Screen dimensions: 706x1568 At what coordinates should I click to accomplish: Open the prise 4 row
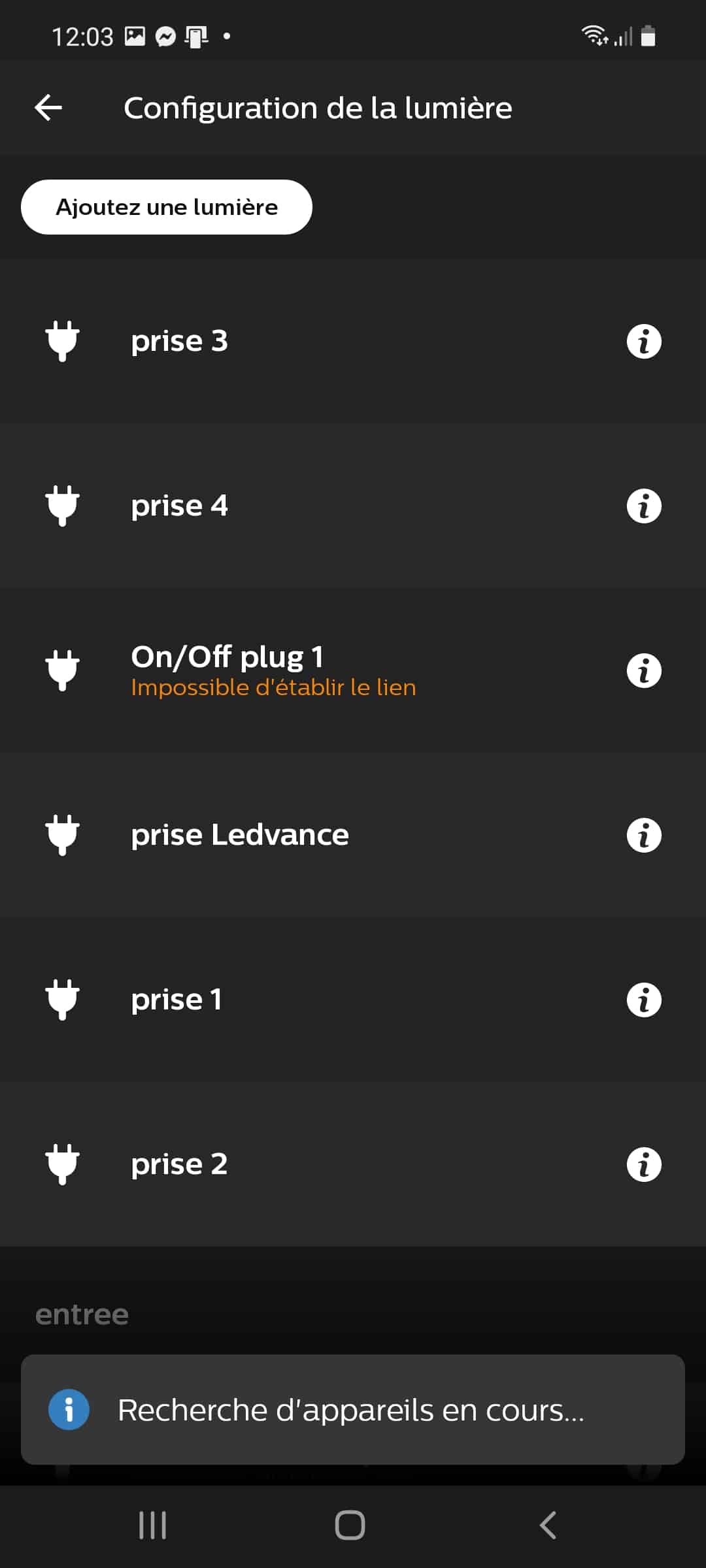tap(353, 506)
